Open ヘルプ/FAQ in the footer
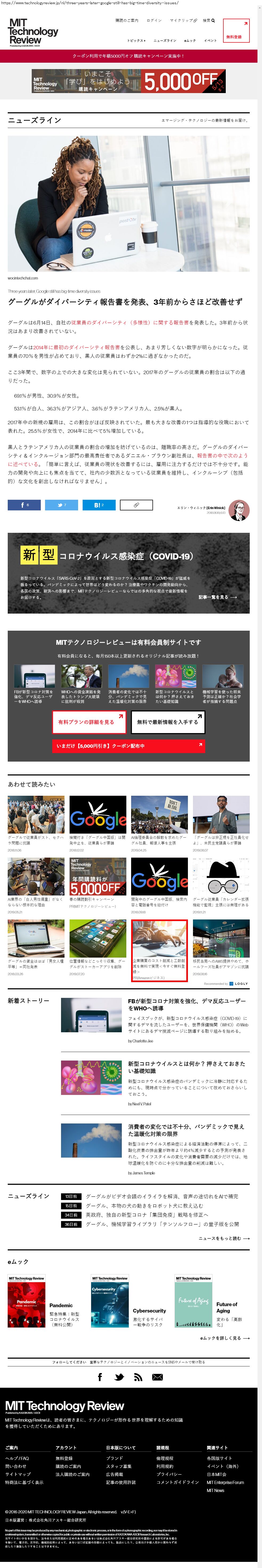Image resolution: width=262 pixels, height=1568 pixels. click(17, 1458)
